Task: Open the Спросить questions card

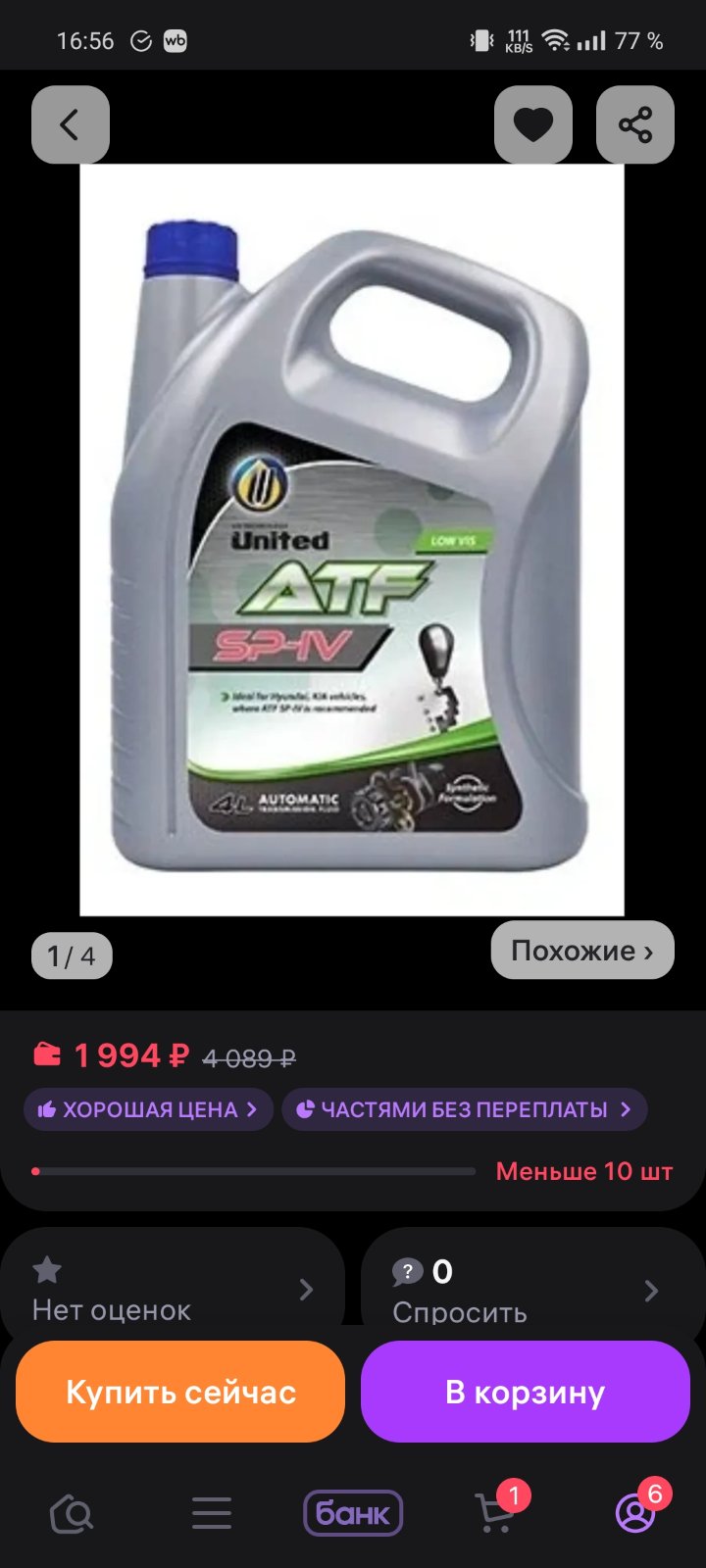Action: point(533,1290)
